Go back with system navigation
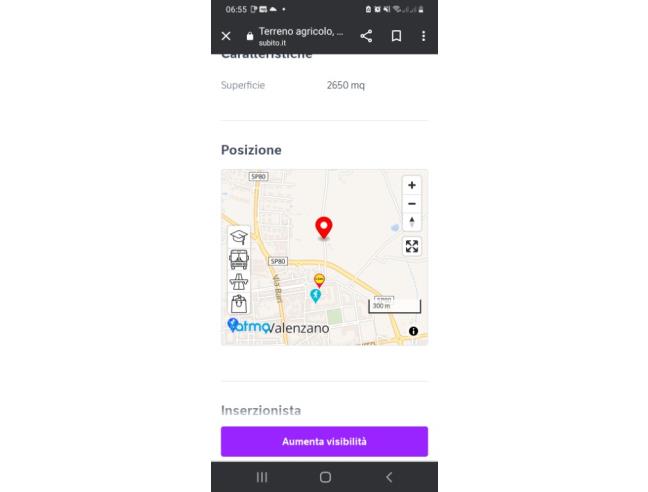This screenshot has height=492, width=648. [x=389, y=477]
